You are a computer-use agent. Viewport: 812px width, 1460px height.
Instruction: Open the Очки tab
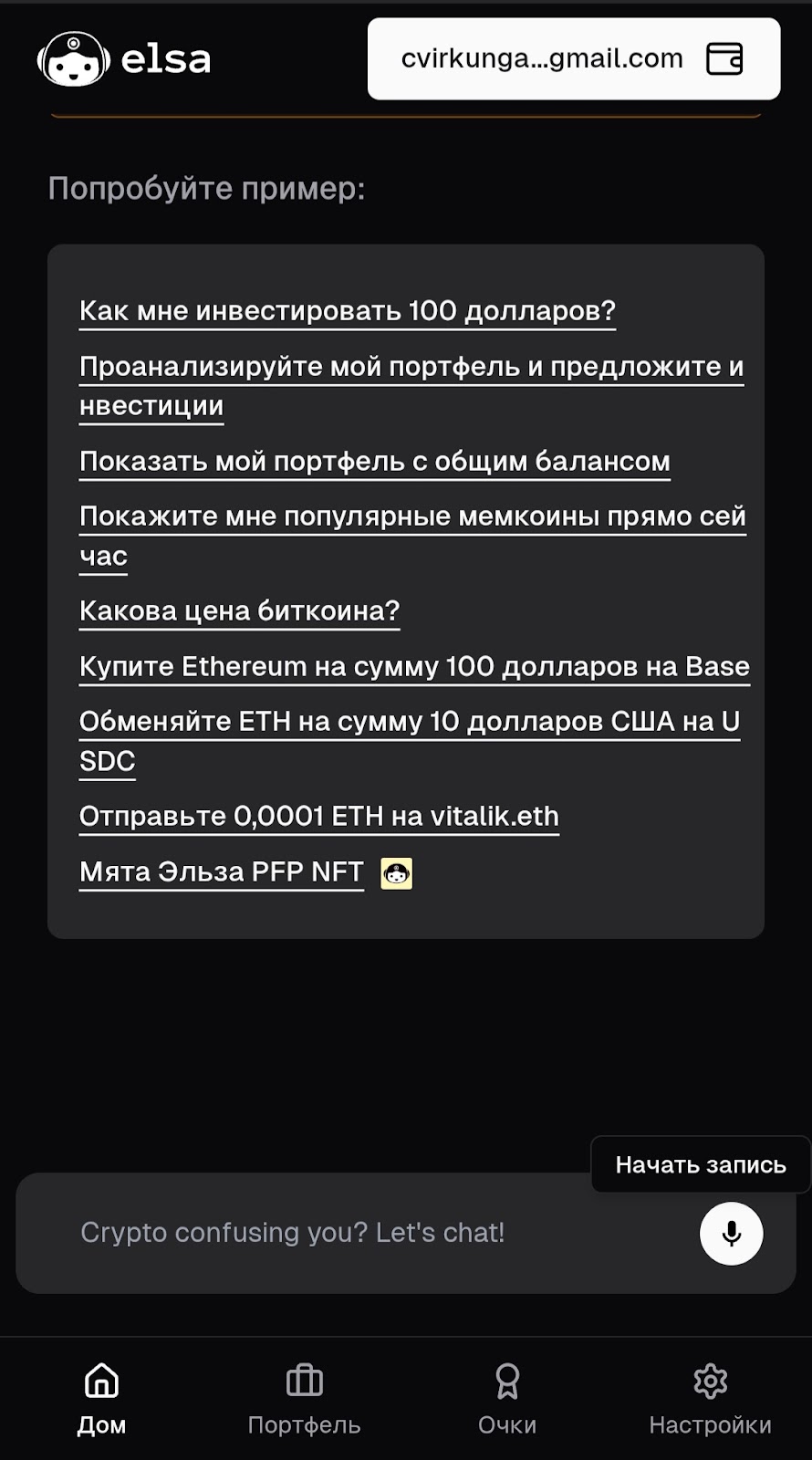tap(507, 1399)
